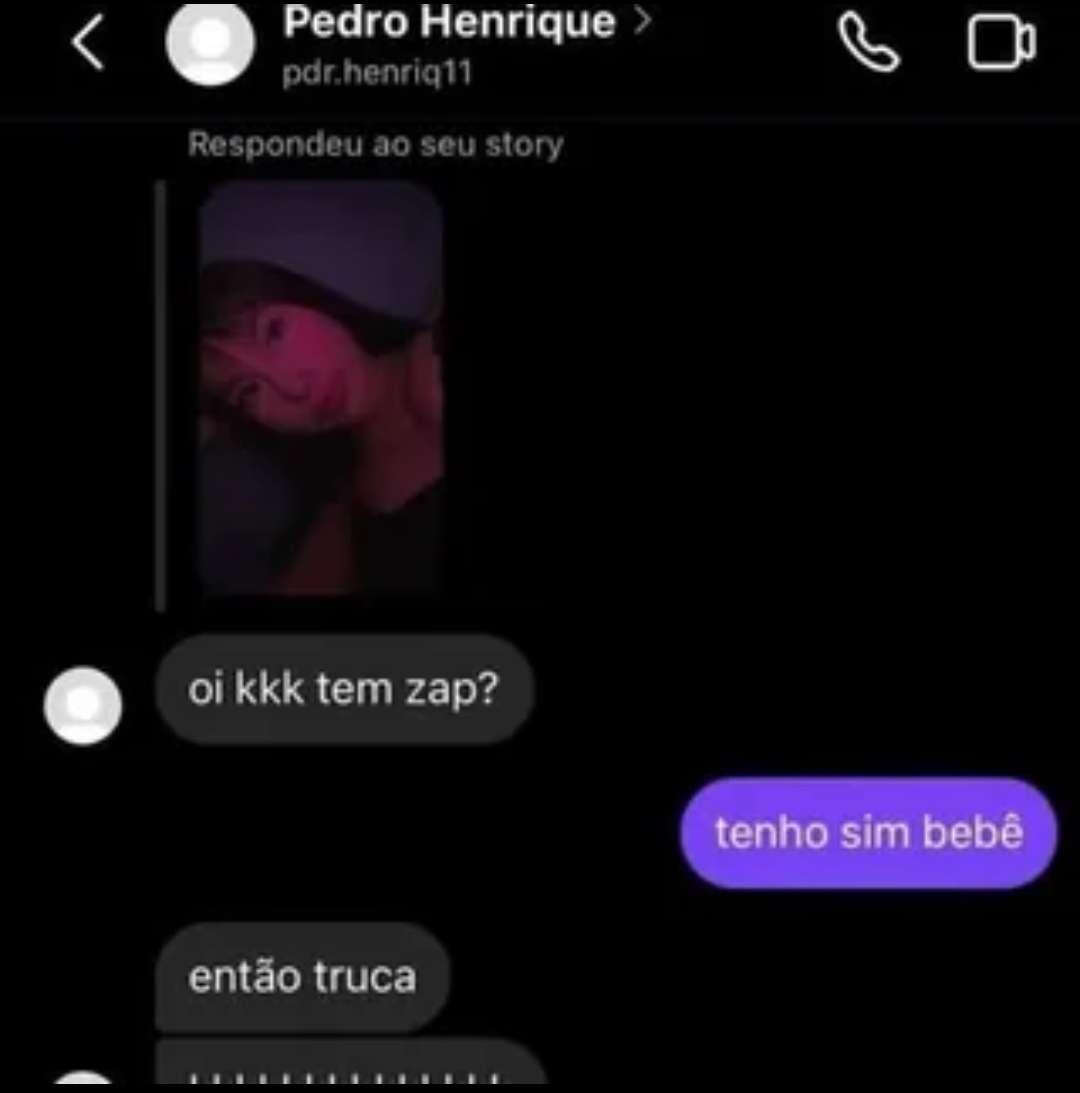Go back to the inbox
This screenshot has height=1093, width=1080.
pyautogui.click(x=88, y=46)
